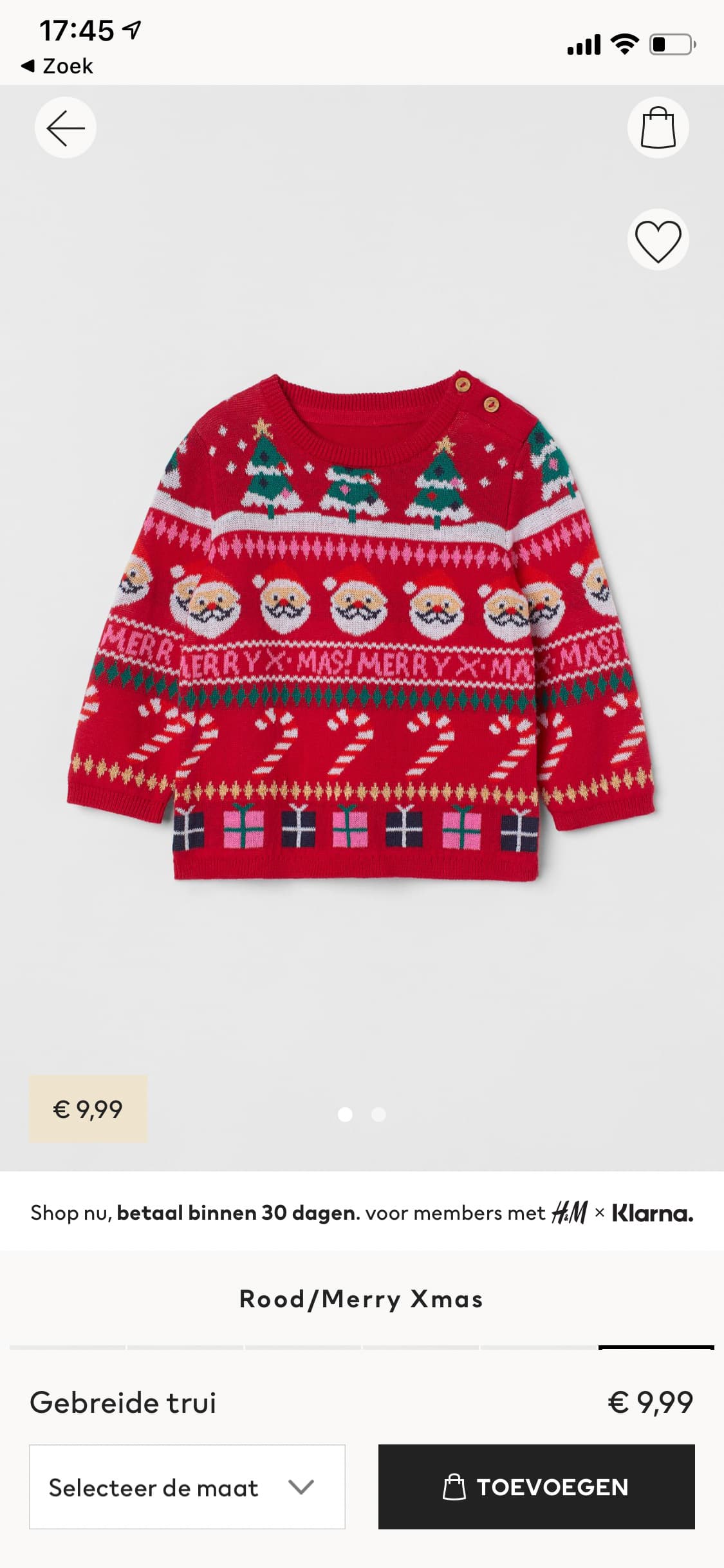Jump to the second image dot
724x1568 pixels.
[x=379, y=1114]
